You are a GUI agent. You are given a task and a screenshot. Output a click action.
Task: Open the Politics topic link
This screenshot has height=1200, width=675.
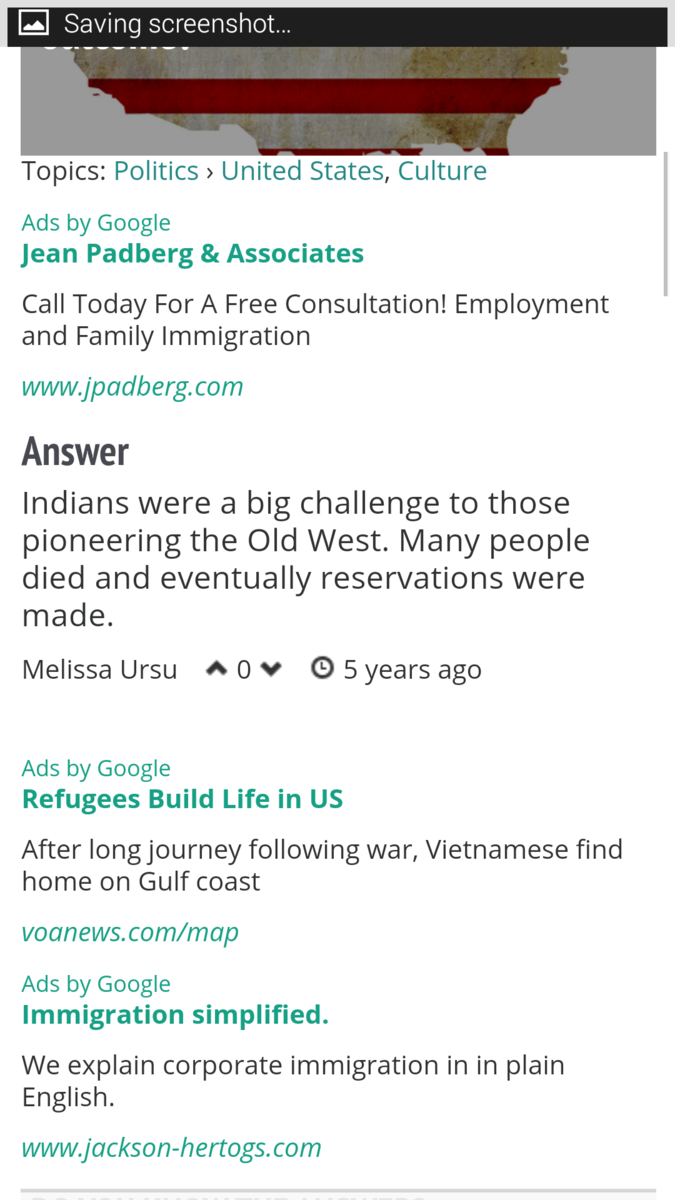click(156, 171)
